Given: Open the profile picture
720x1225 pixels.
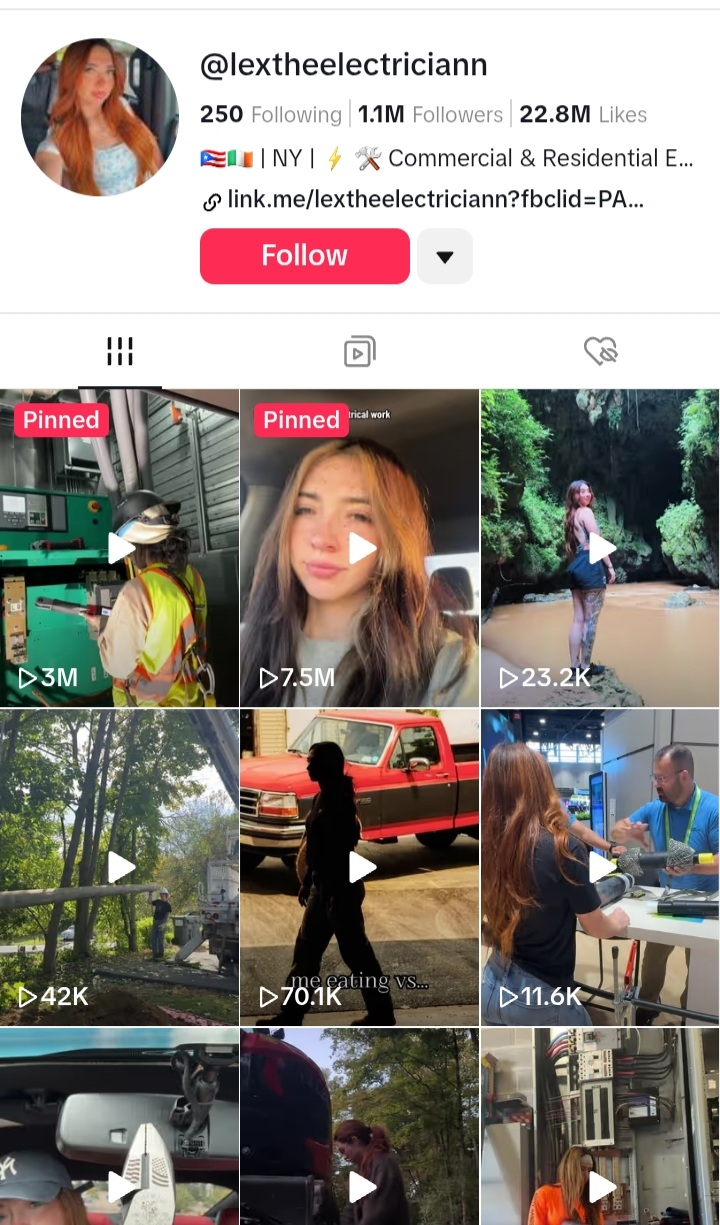Looking at the screenshot, I should (x=100, y=117).
